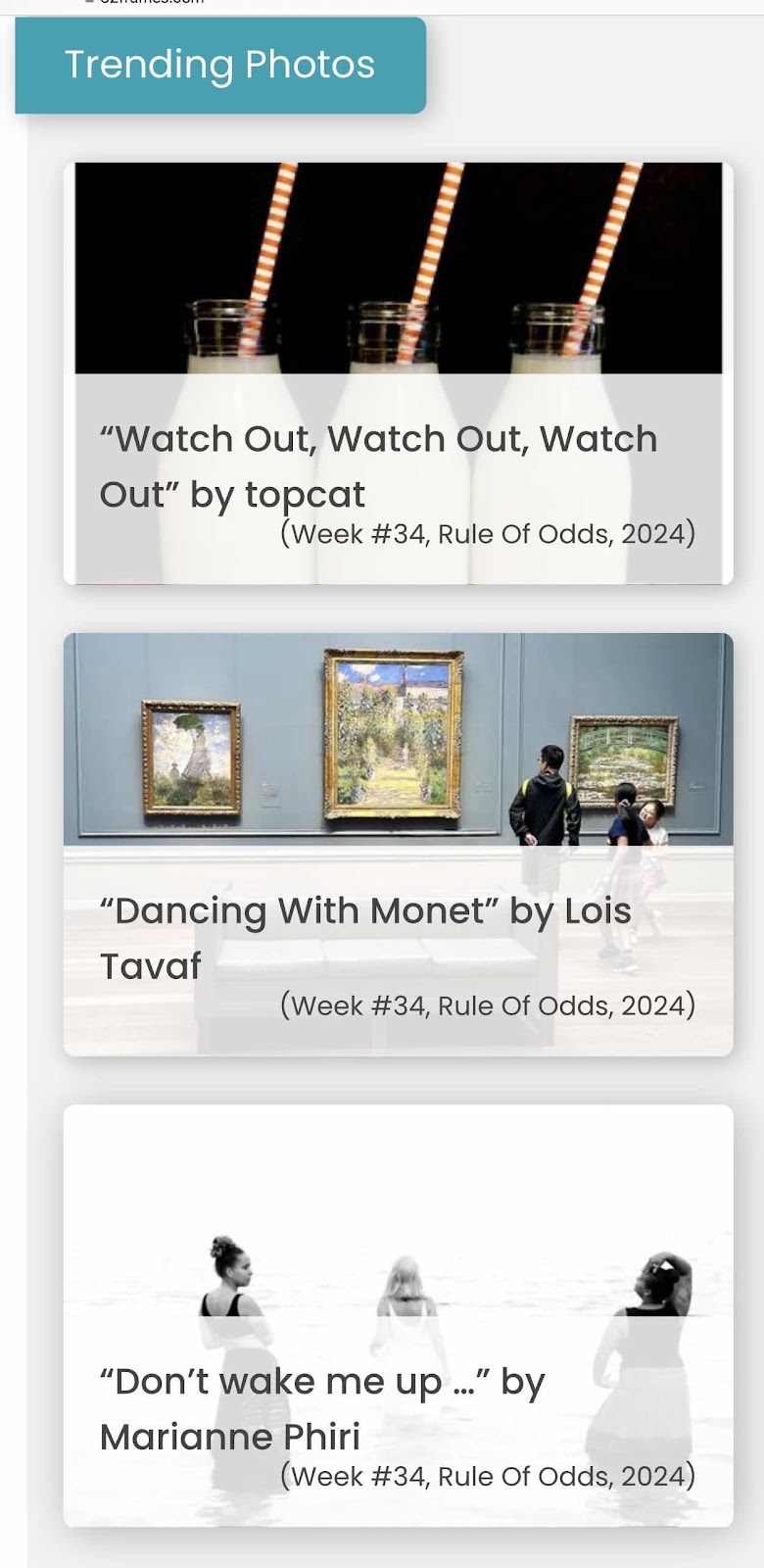The width and height of the screenshot is (764, 1568).
Task: Open "Don't wake me up …" by Marianne Phiri
Action: tap(399, 1316)
